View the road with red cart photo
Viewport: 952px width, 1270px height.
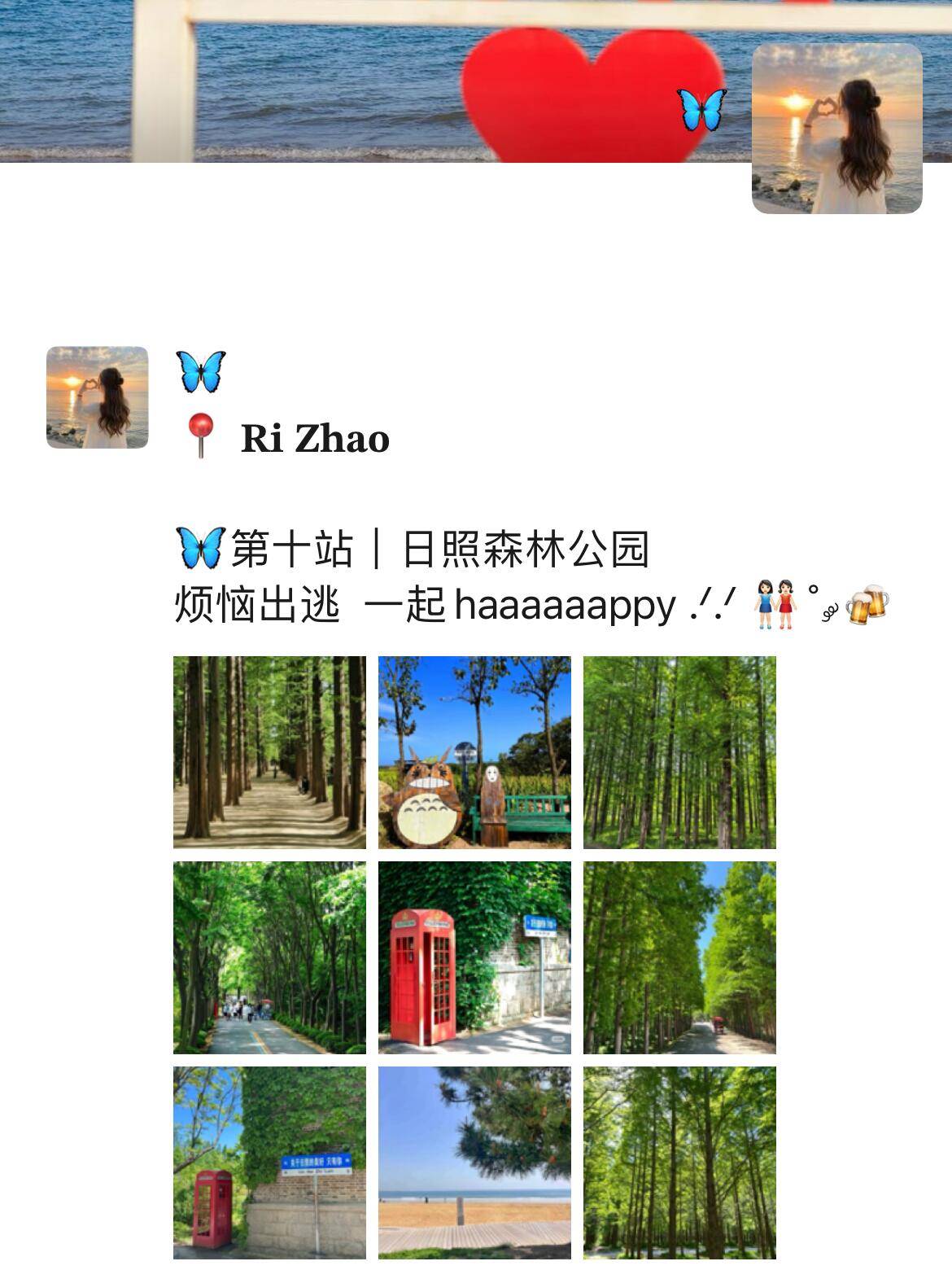[679, 957]
